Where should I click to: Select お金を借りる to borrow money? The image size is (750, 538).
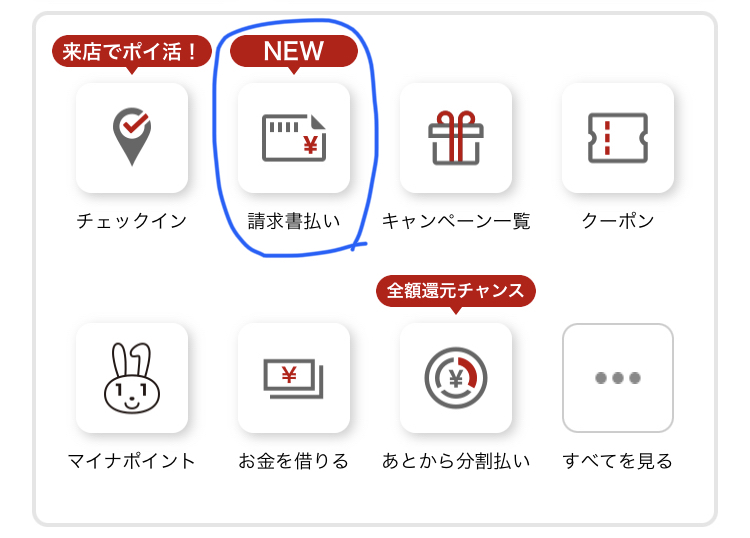293,378
